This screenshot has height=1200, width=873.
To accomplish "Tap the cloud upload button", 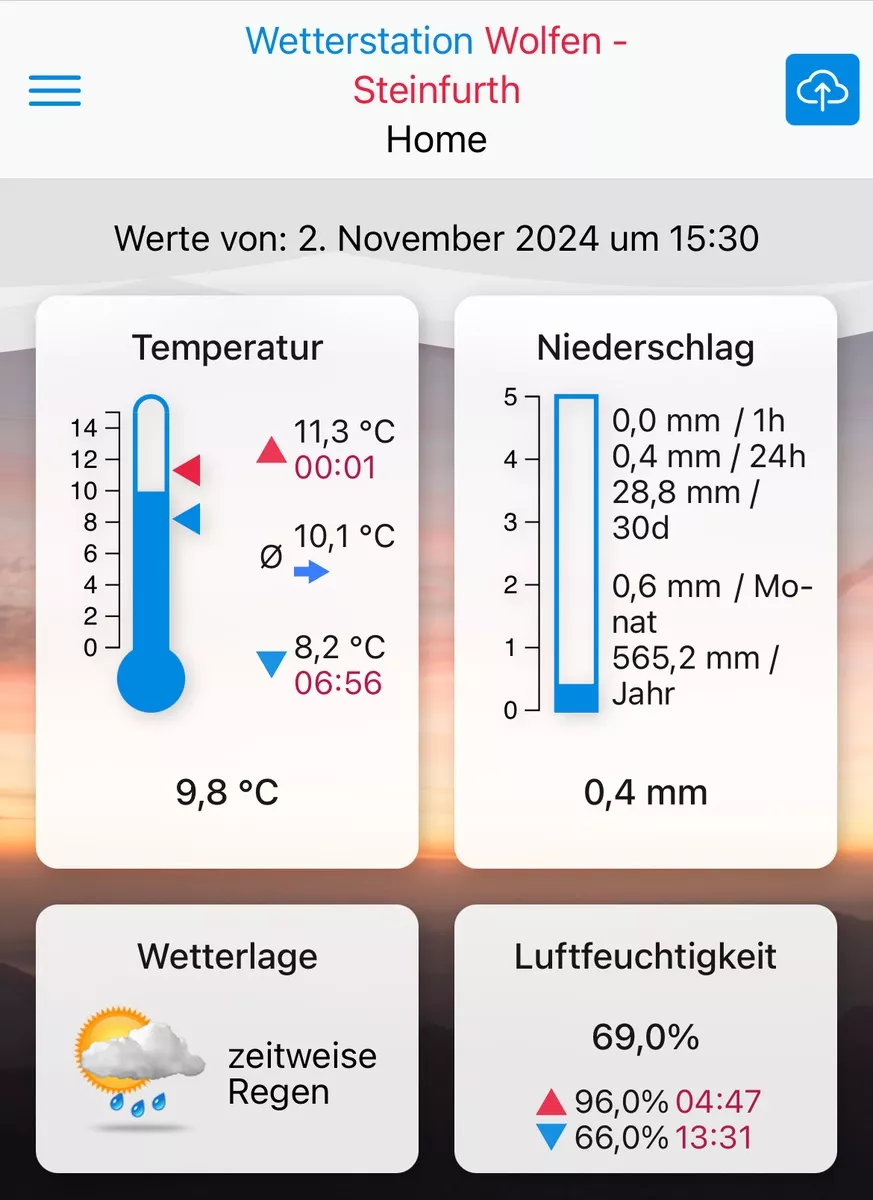I will (822, 90).
